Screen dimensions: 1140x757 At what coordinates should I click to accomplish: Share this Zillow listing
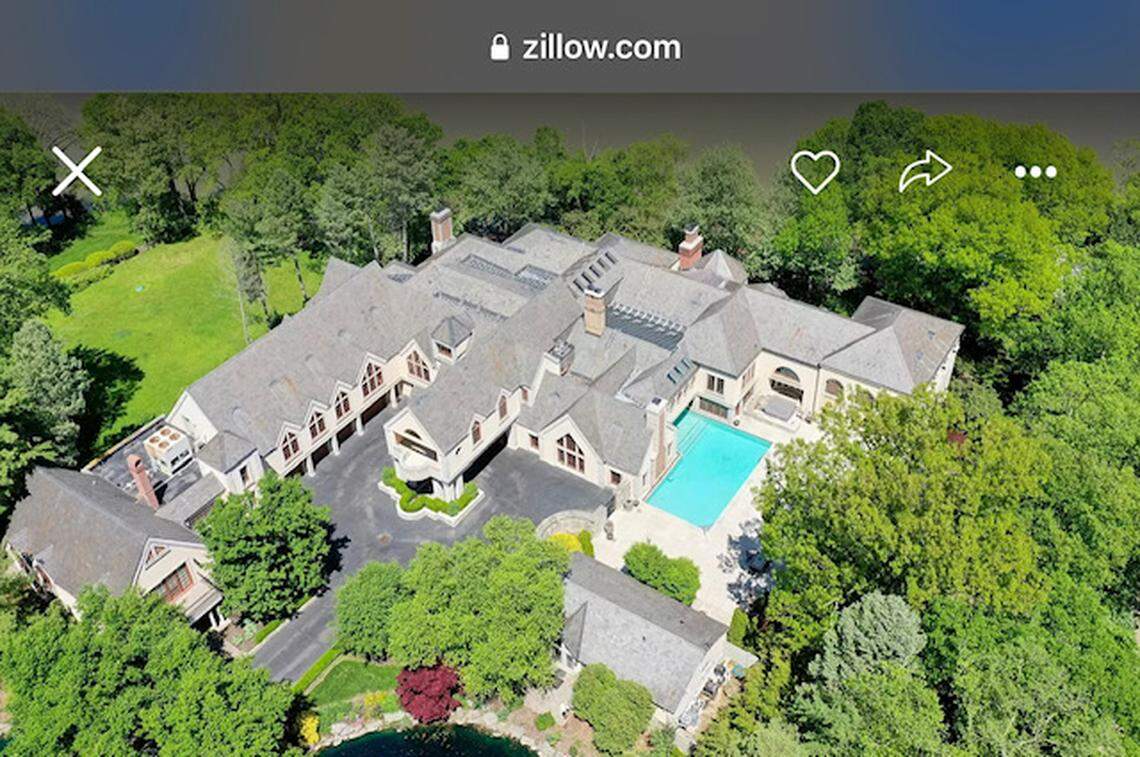(924, 171)
